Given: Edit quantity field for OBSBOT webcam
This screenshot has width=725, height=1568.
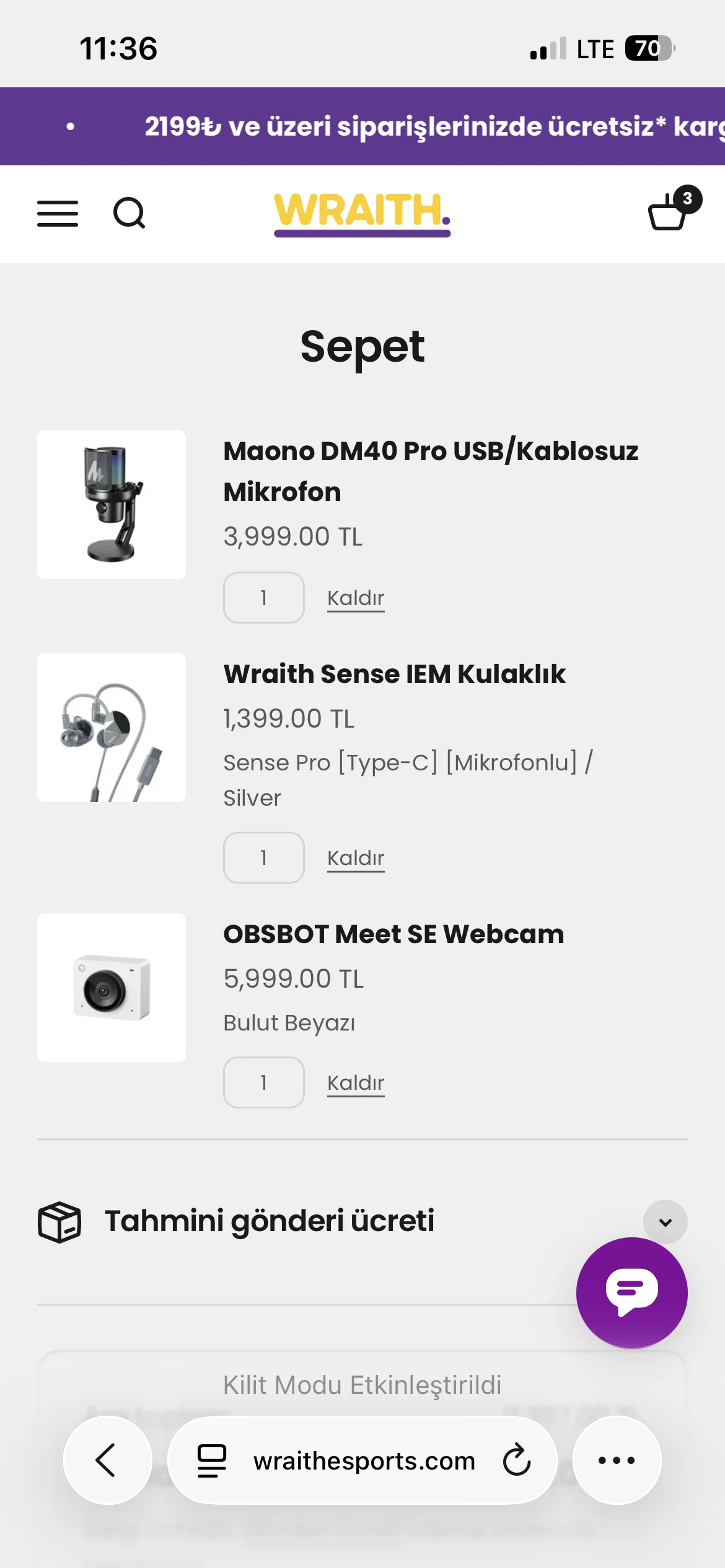Looking at the screenshot, I should (x=263, y=1082).
